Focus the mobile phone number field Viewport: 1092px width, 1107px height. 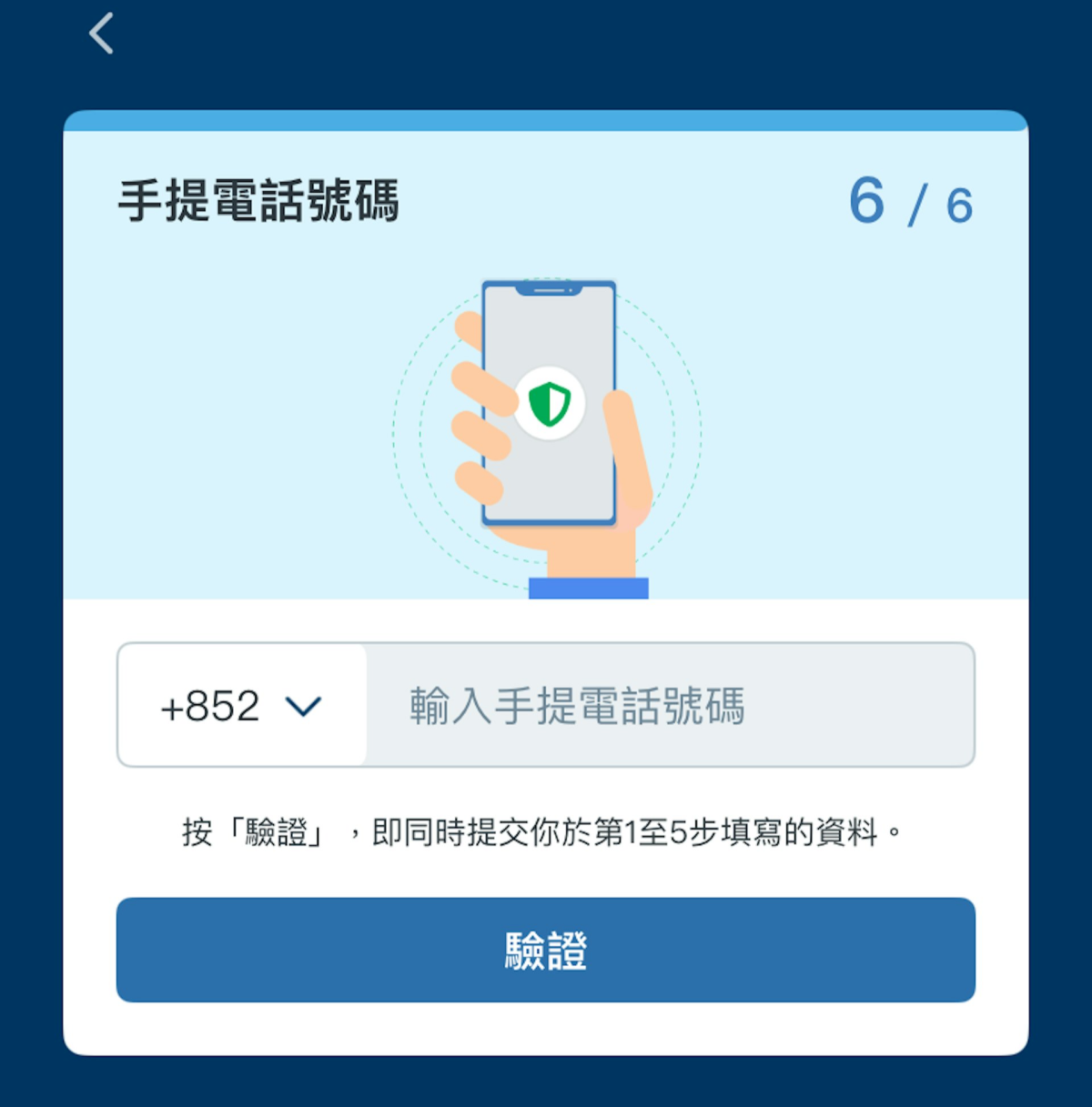point(669,706)
